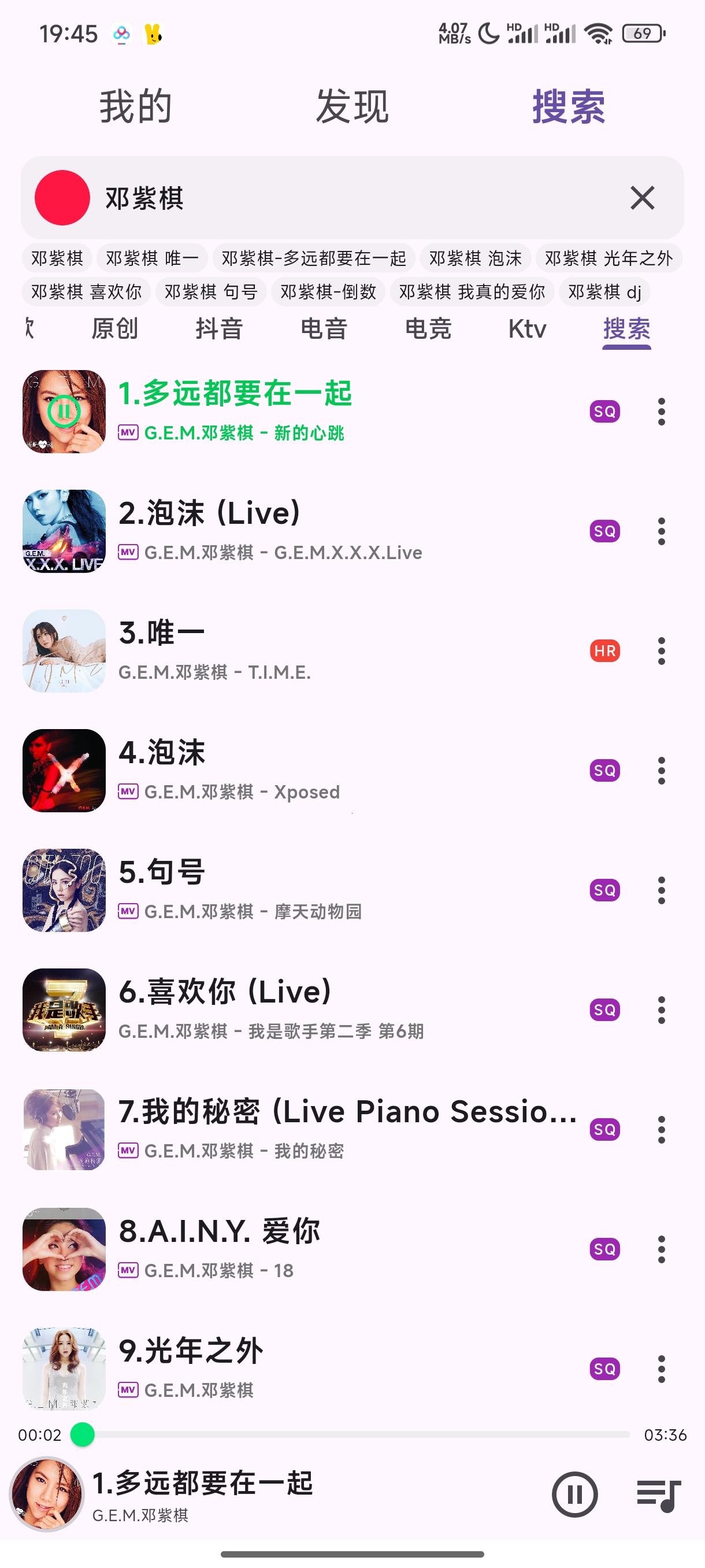Viewport: 705px width, 1568px height.
Task: Open the 发现 tab
Action: coord(351,106)
